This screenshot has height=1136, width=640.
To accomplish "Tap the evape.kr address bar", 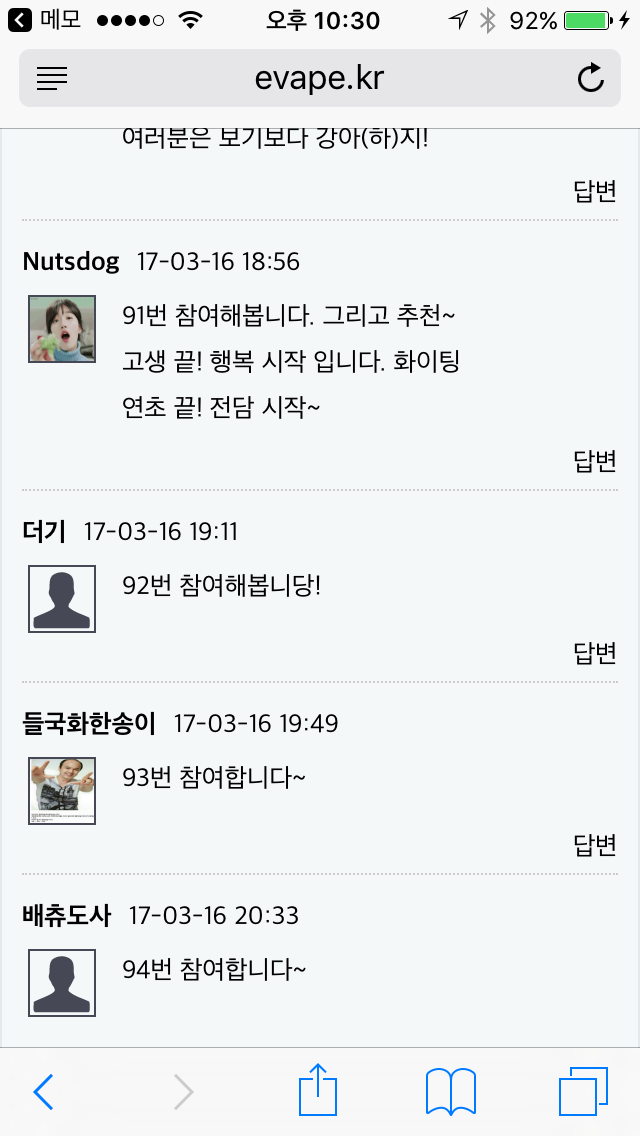I will click(x=319, y=78).
